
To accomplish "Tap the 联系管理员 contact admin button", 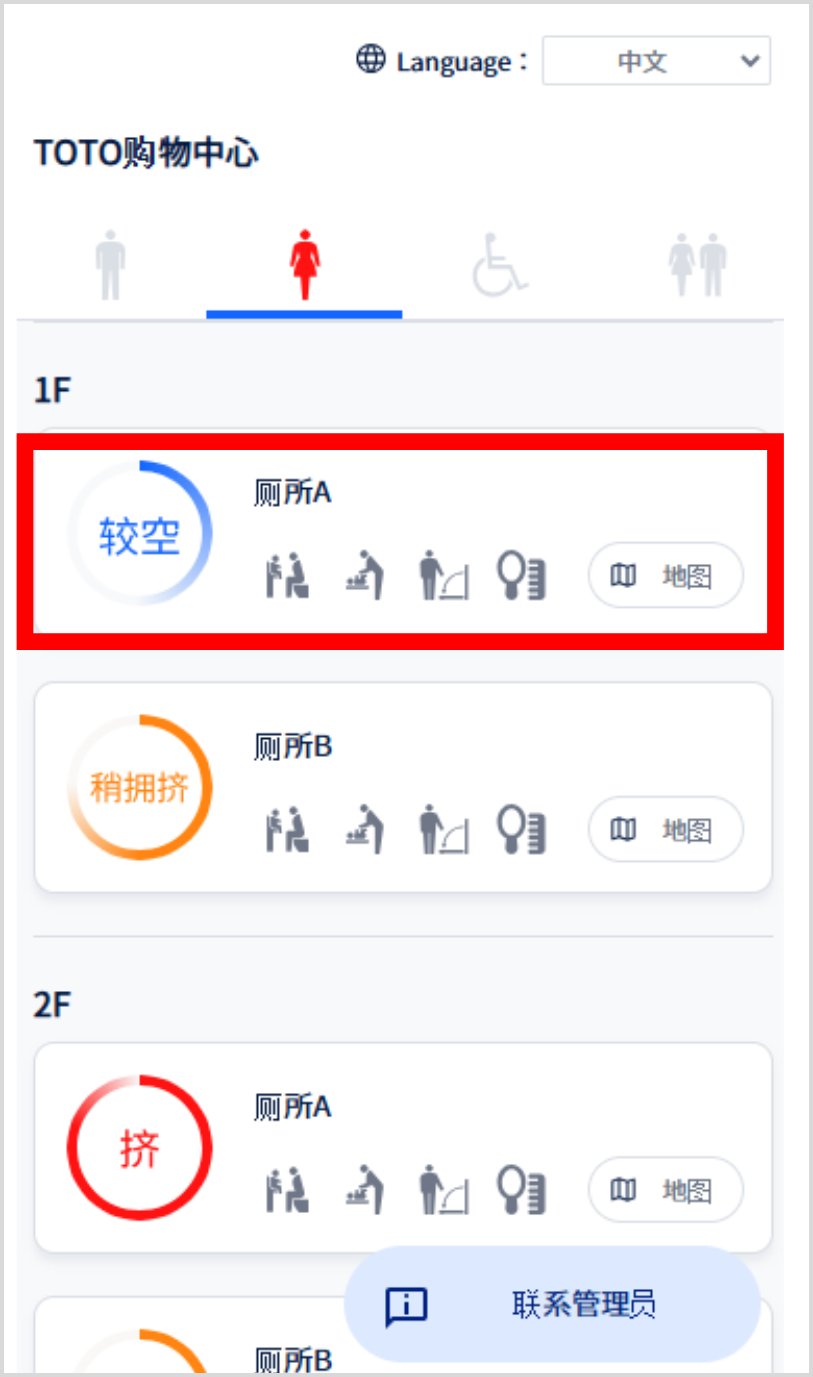I will pyautogui.click(x=552, y=1304).
